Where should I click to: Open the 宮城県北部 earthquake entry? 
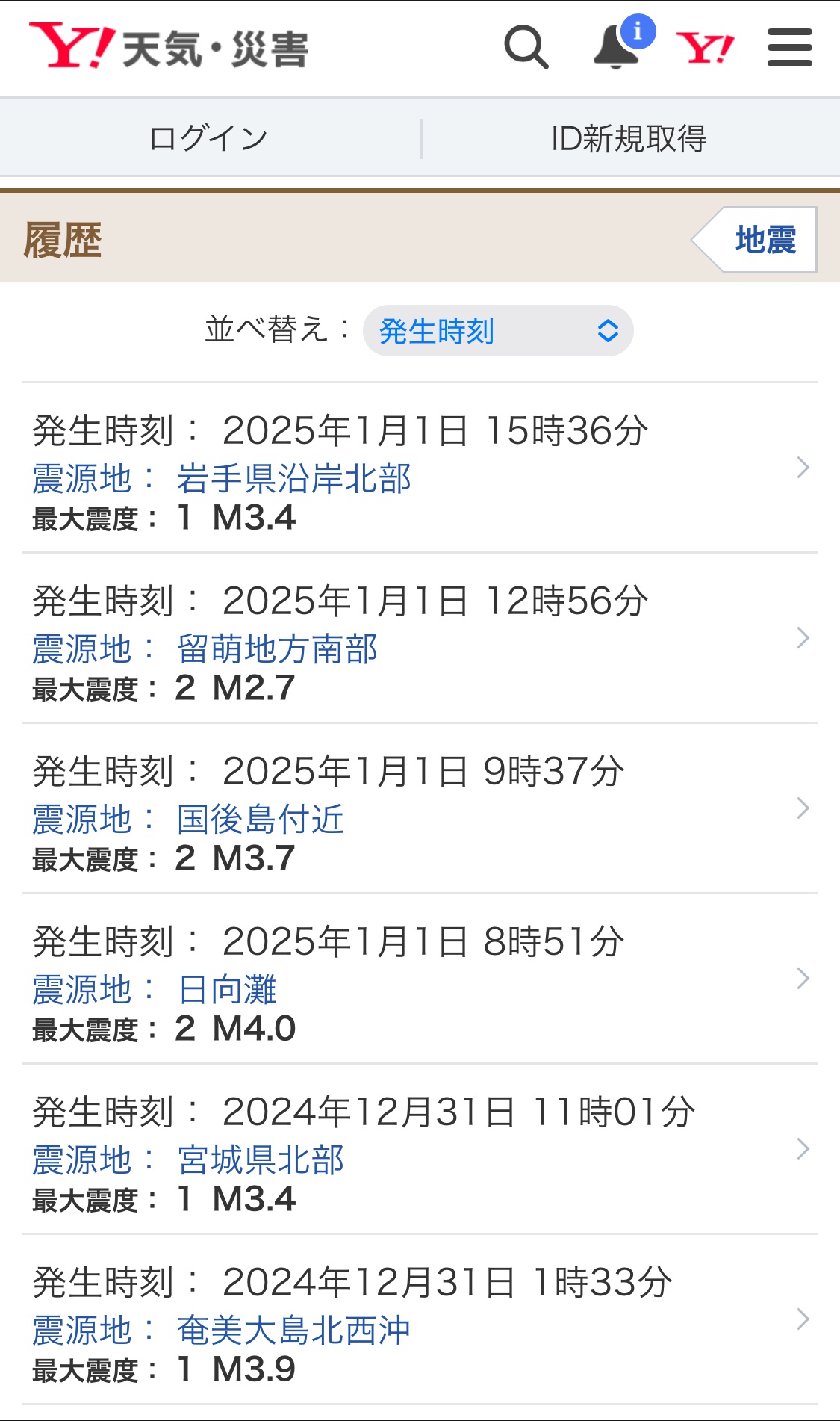click(x=420, y=1150)
